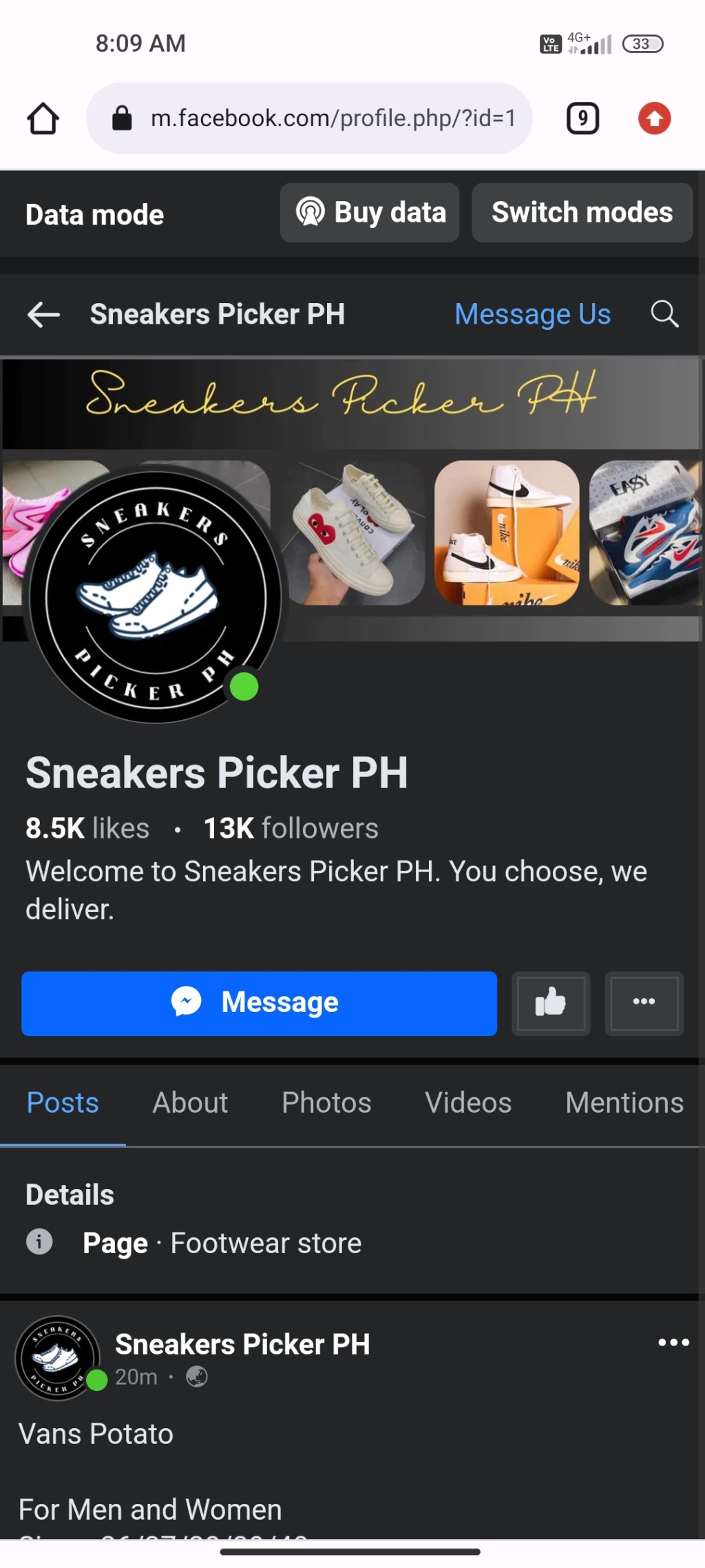Screen dimensions: 705x1568
Task: Switch to the Videos tab
Action: click(x=468, y=1103)
